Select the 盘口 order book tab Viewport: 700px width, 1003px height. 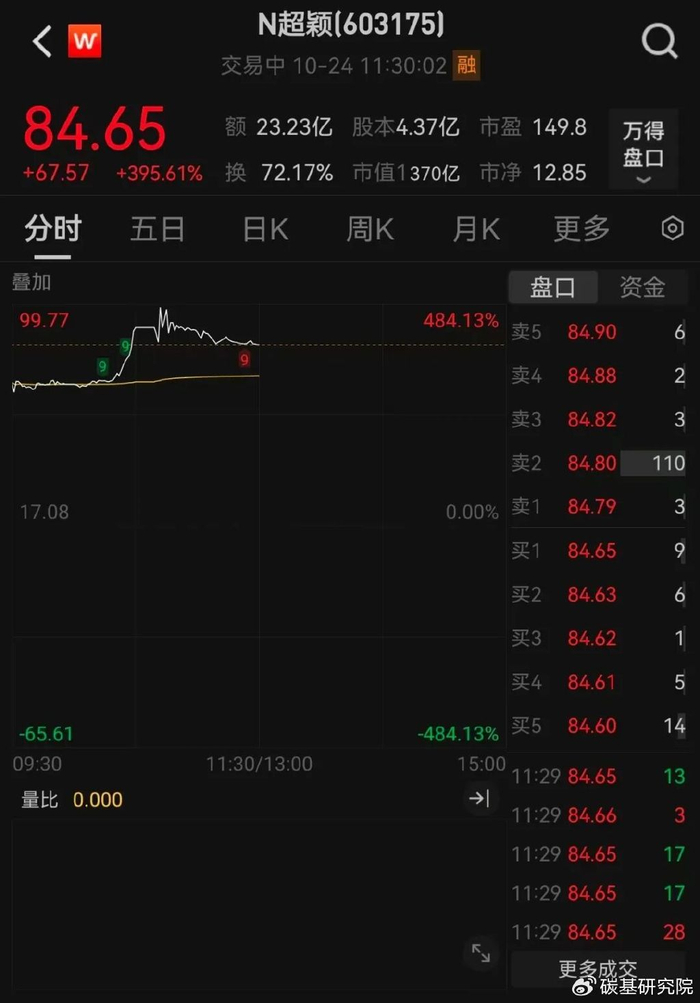click(553, 288)
